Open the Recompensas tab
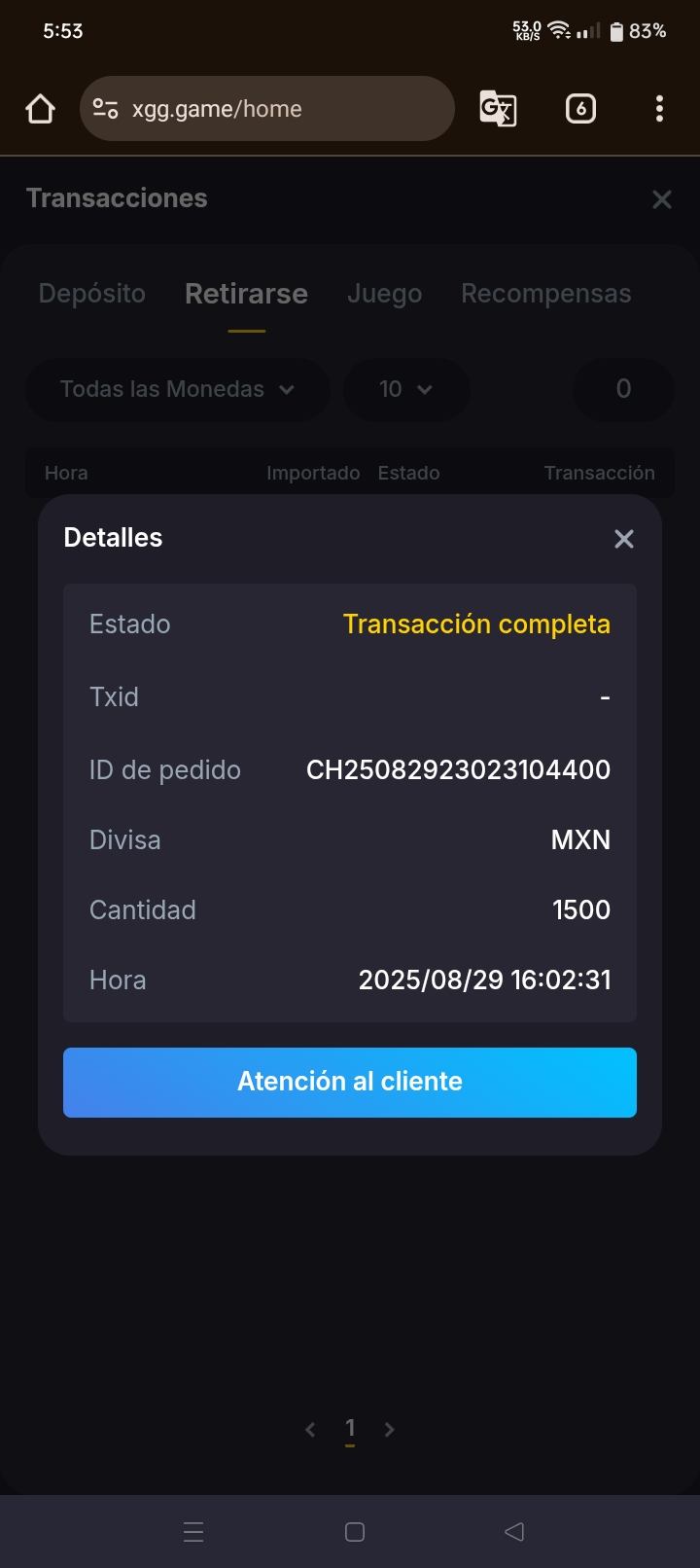Image resolution: width=700 pixels, height=1568 pixels. [x=546, y=293]
